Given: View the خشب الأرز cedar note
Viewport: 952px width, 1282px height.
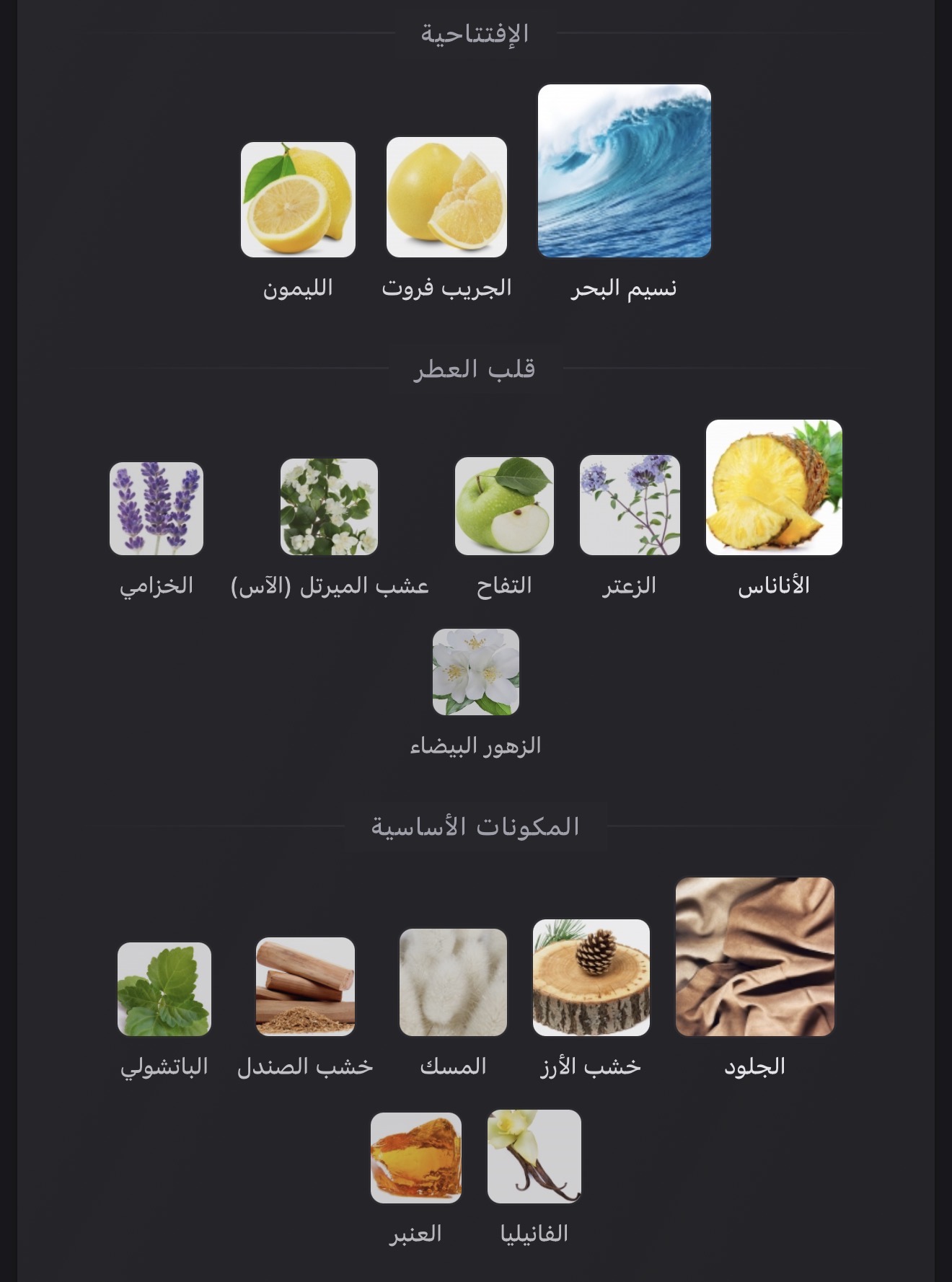Looking at the screenshot, I should [x=591, y=978].
